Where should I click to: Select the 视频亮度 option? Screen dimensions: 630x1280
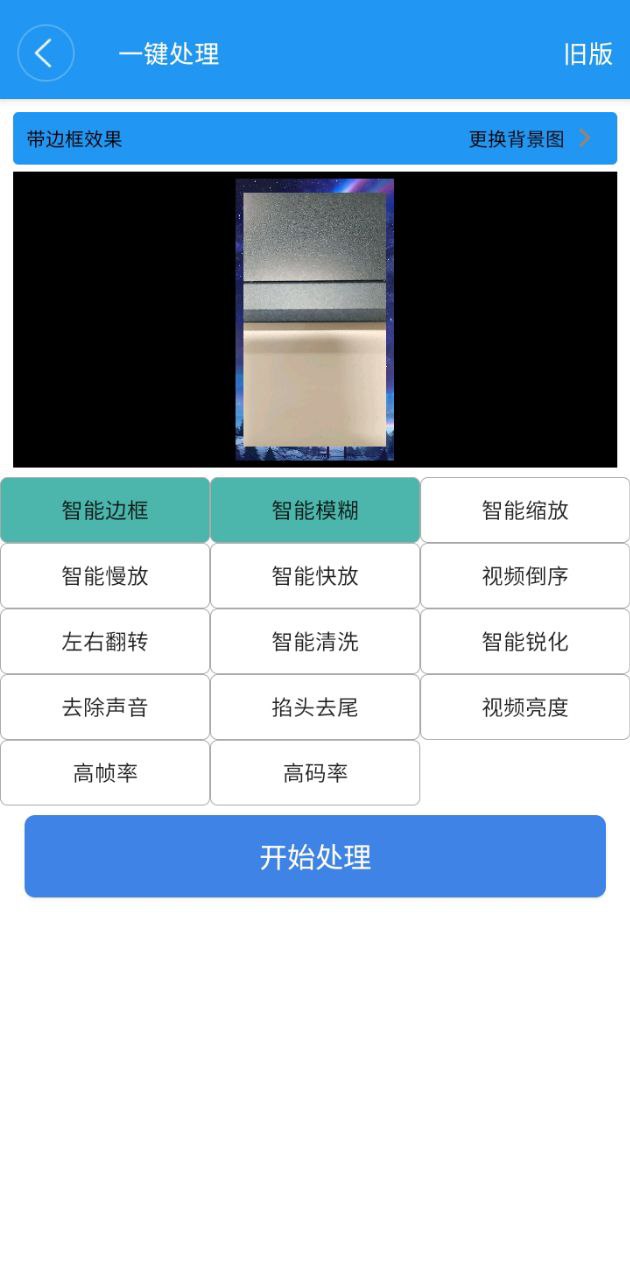point(525,707)
